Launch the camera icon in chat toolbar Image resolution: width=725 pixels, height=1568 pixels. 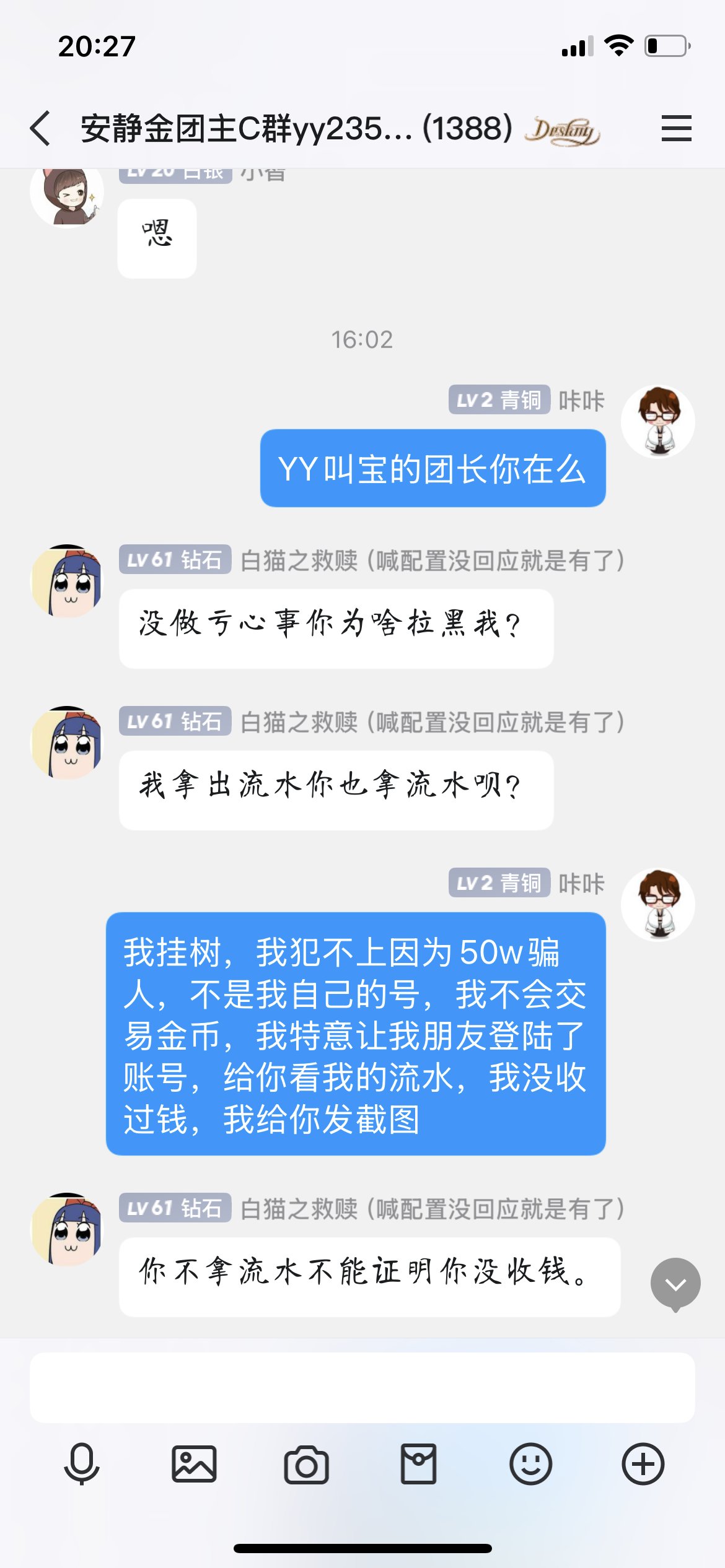point(306,1465)
